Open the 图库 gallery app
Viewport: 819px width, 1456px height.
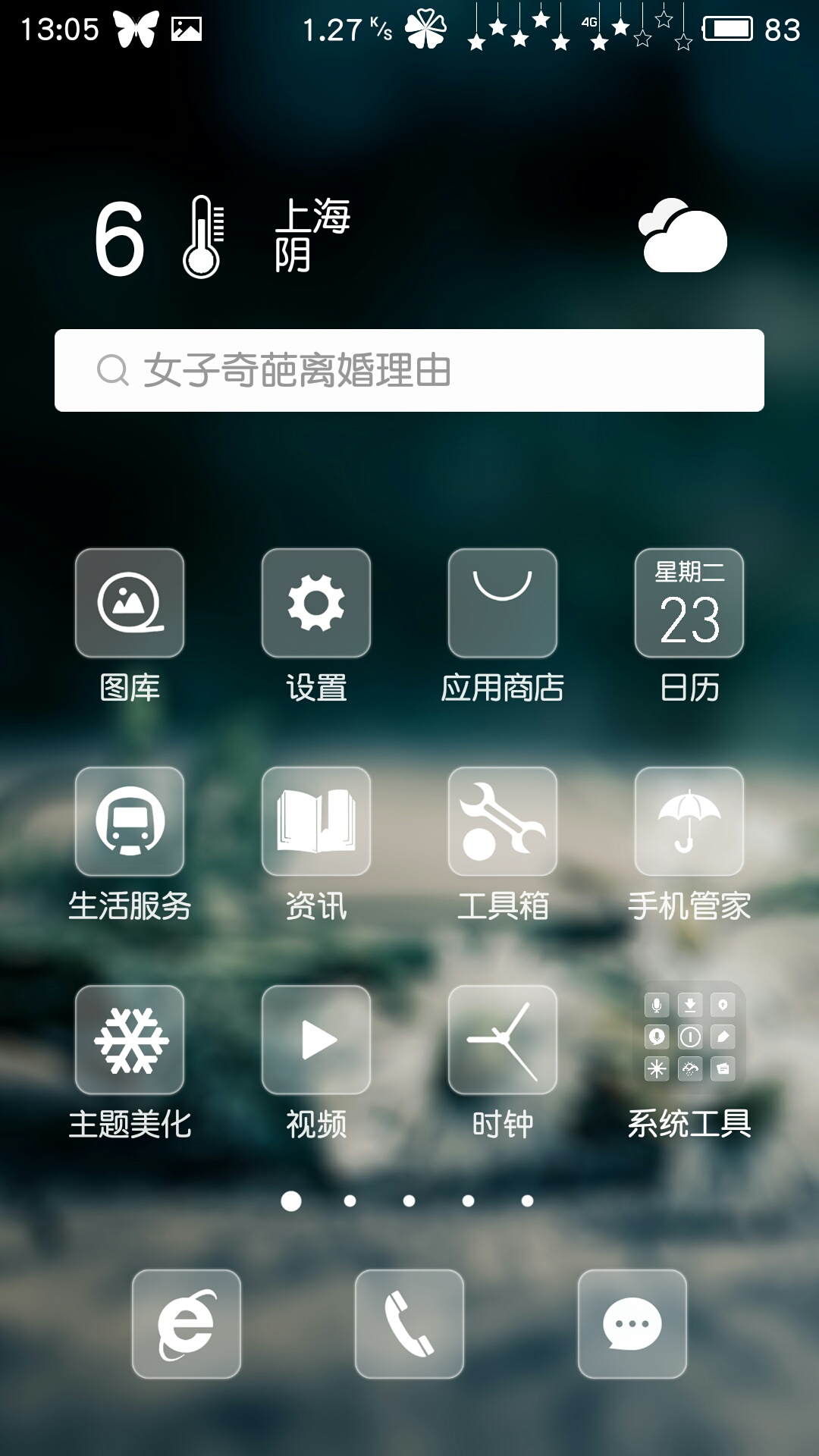tap(130, 603)
